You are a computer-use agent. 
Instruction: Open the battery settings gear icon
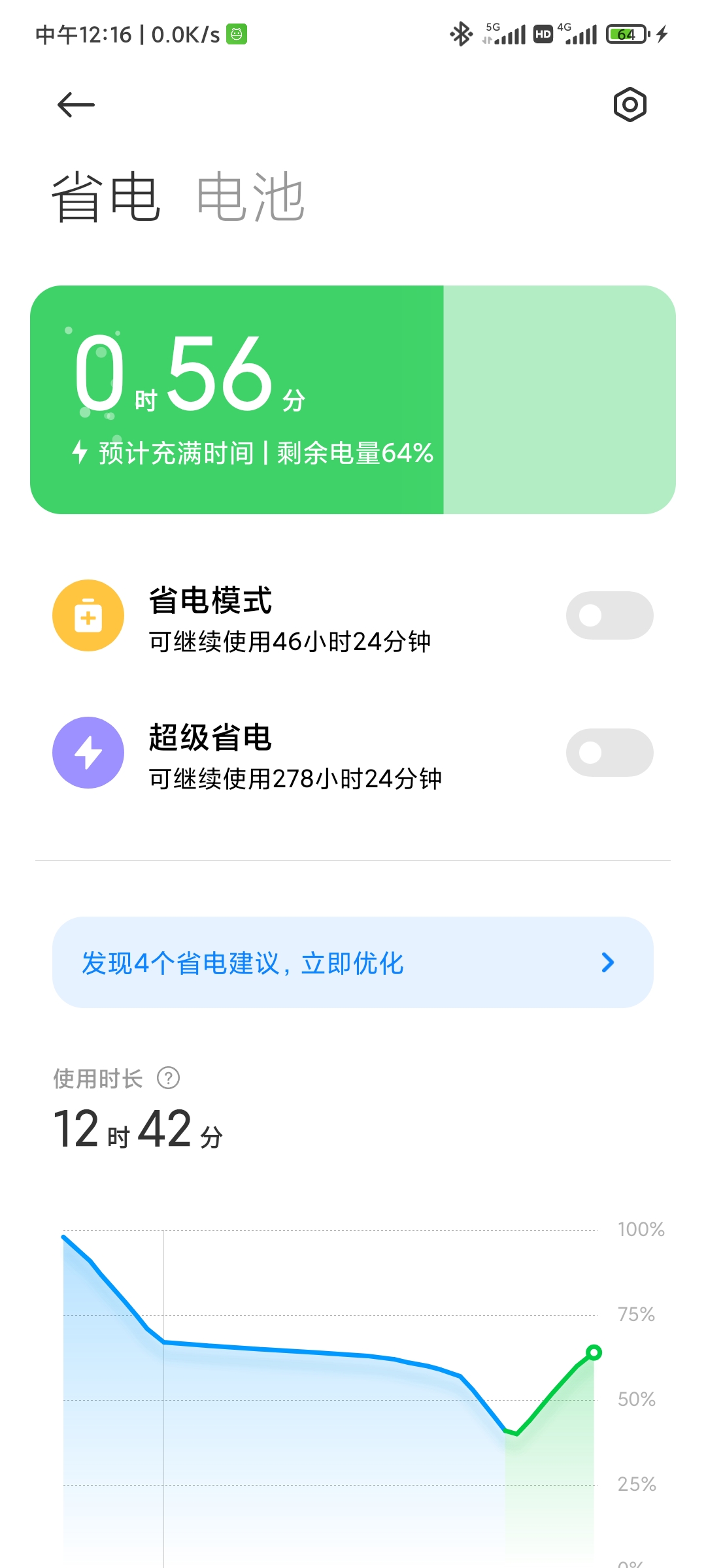[630, 105]
